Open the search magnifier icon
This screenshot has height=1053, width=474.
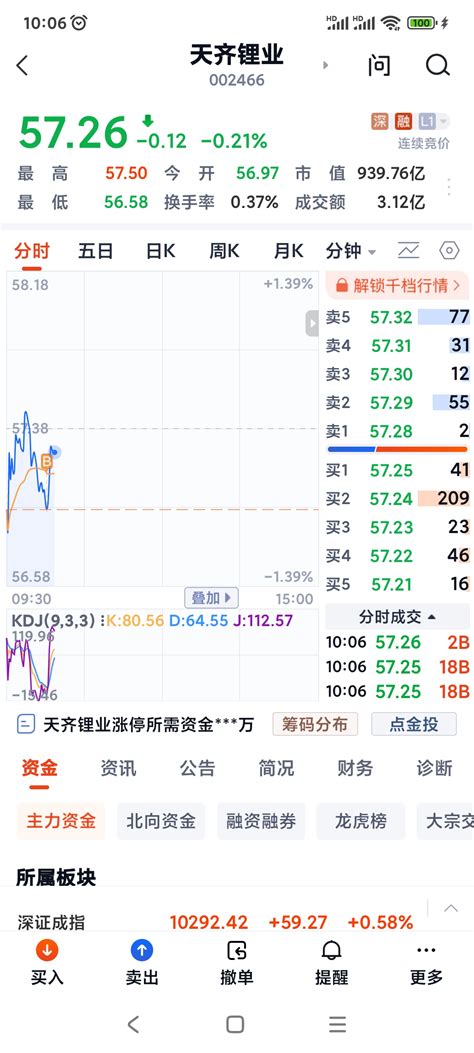click(438, 65)
